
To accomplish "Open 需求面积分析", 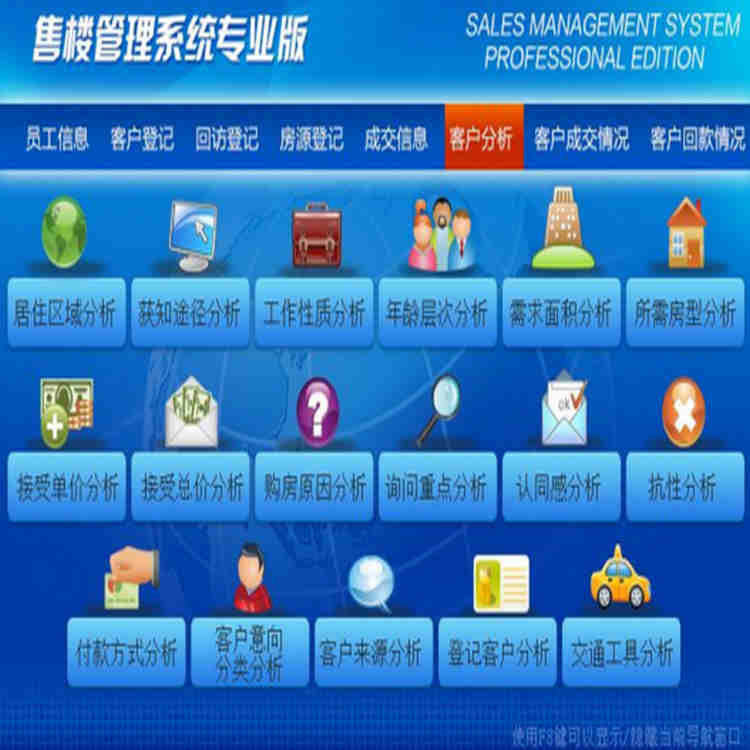I will pyautogui.click(x=561, y=313).
